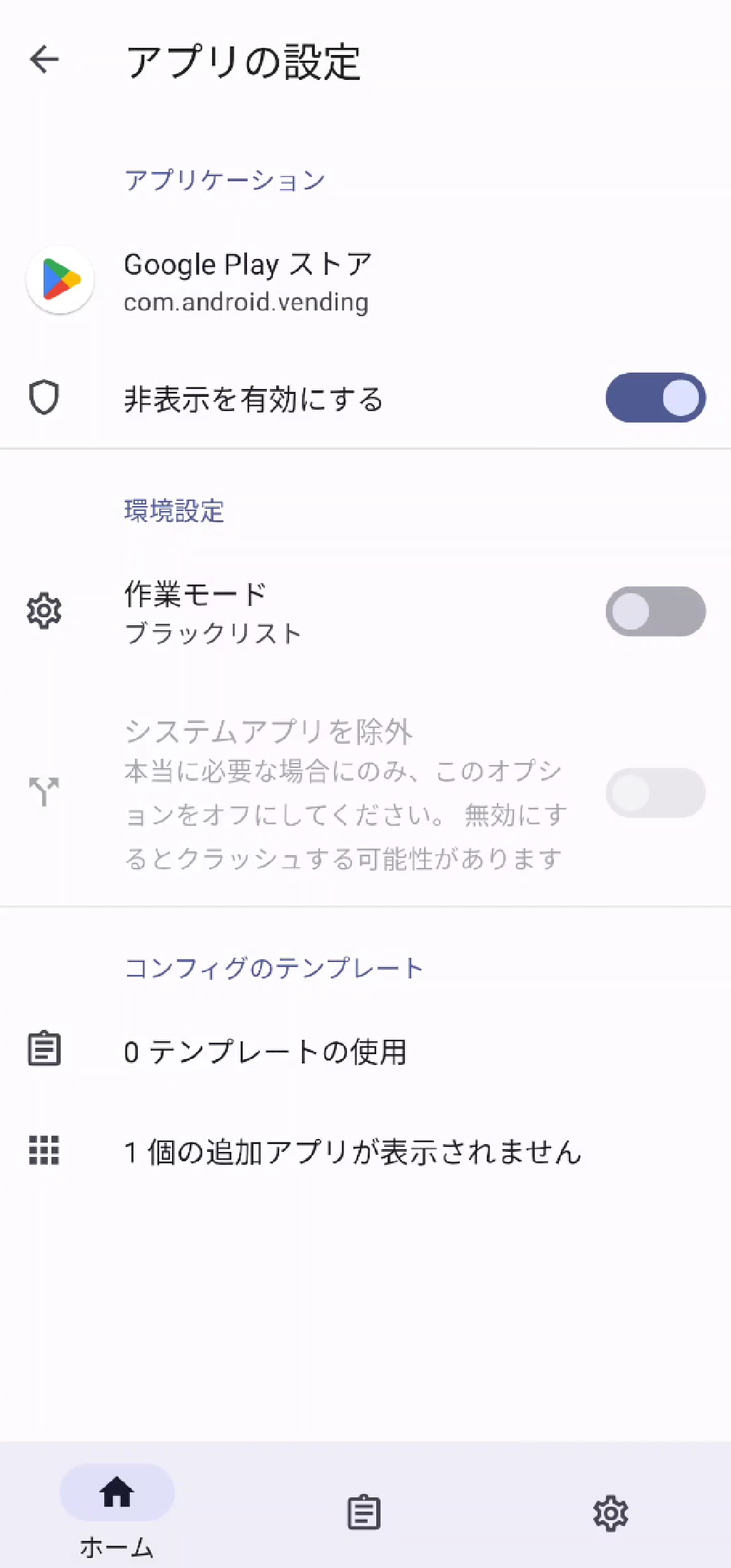
Task: Click the branch icon for システムアプリを除外
Action: (45, 792)
